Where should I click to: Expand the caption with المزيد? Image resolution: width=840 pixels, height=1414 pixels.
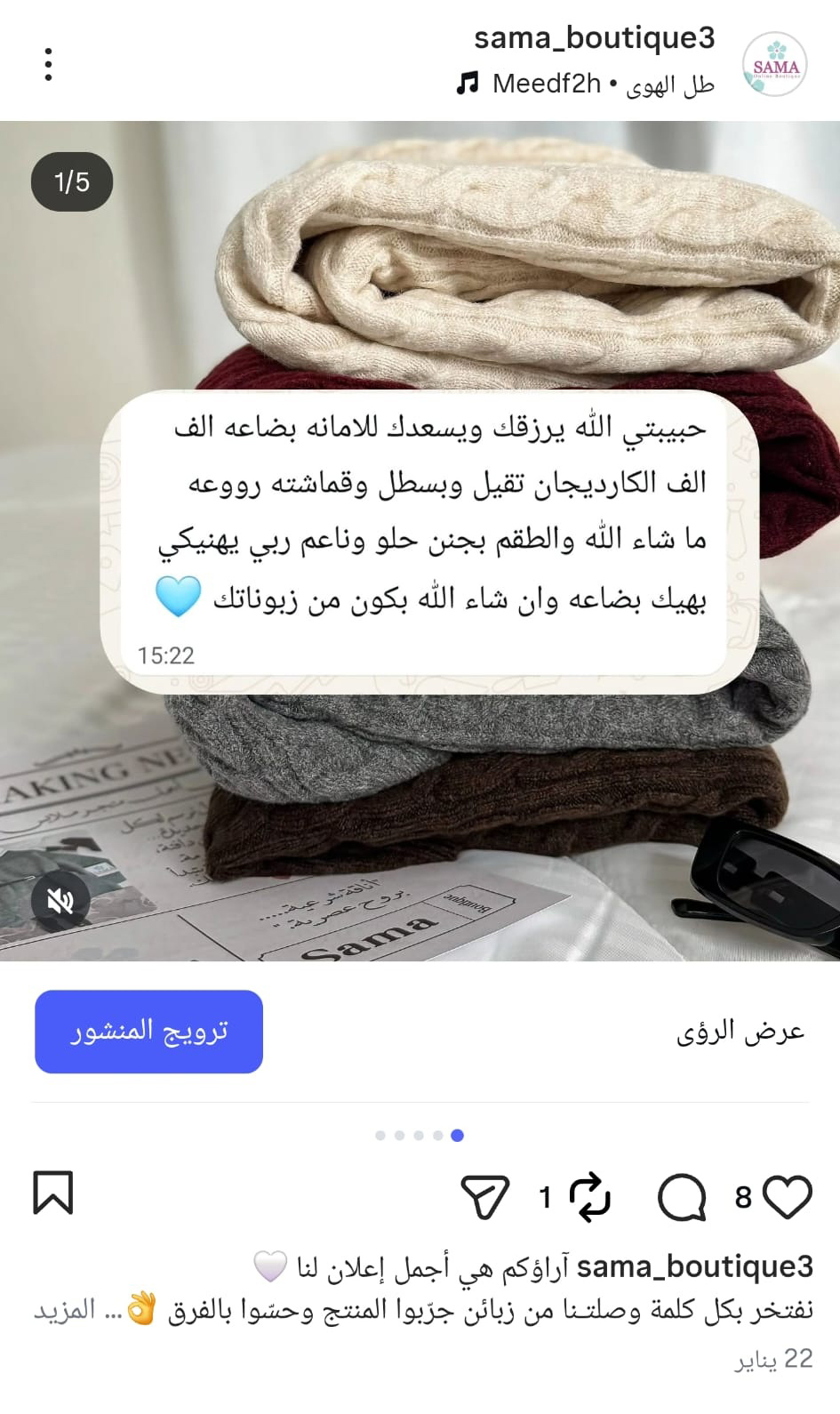point(64,1310)
